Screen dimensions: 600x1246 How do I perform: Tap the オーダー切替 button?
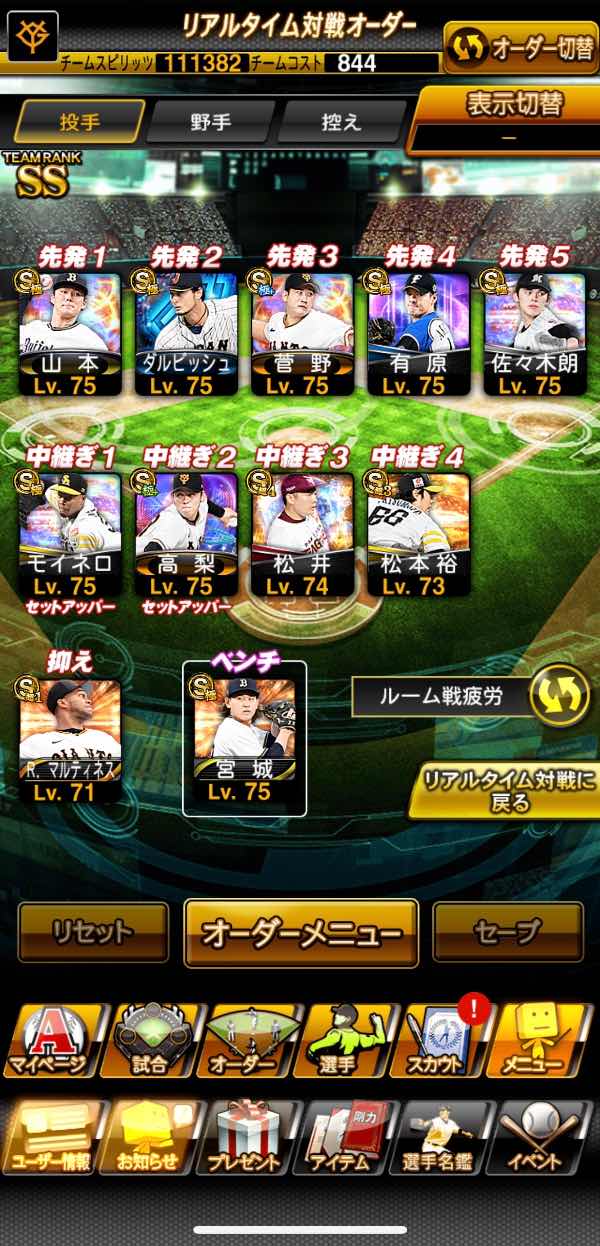[x=521, y=46]
